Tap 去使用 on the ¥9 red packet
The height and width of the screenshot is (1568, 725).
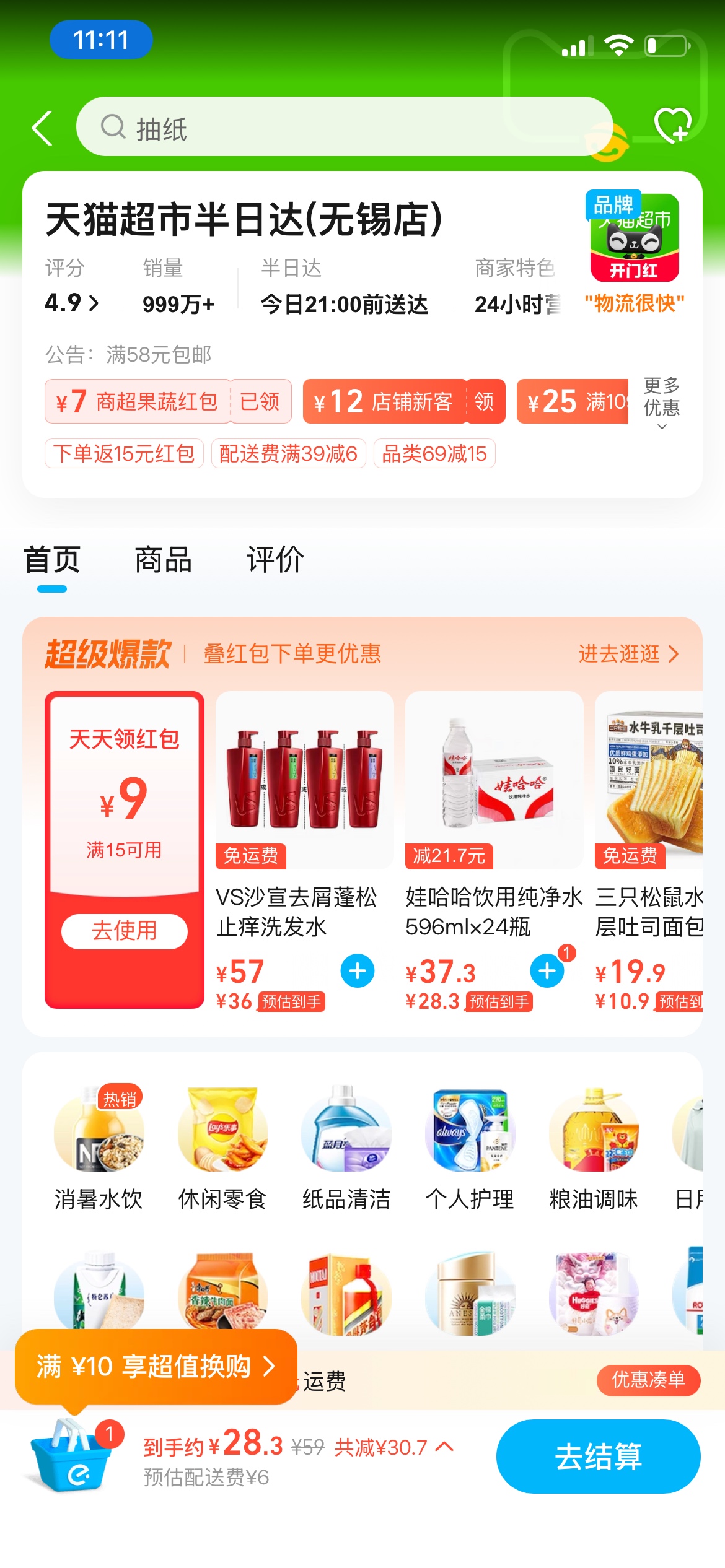coord(124,931)
